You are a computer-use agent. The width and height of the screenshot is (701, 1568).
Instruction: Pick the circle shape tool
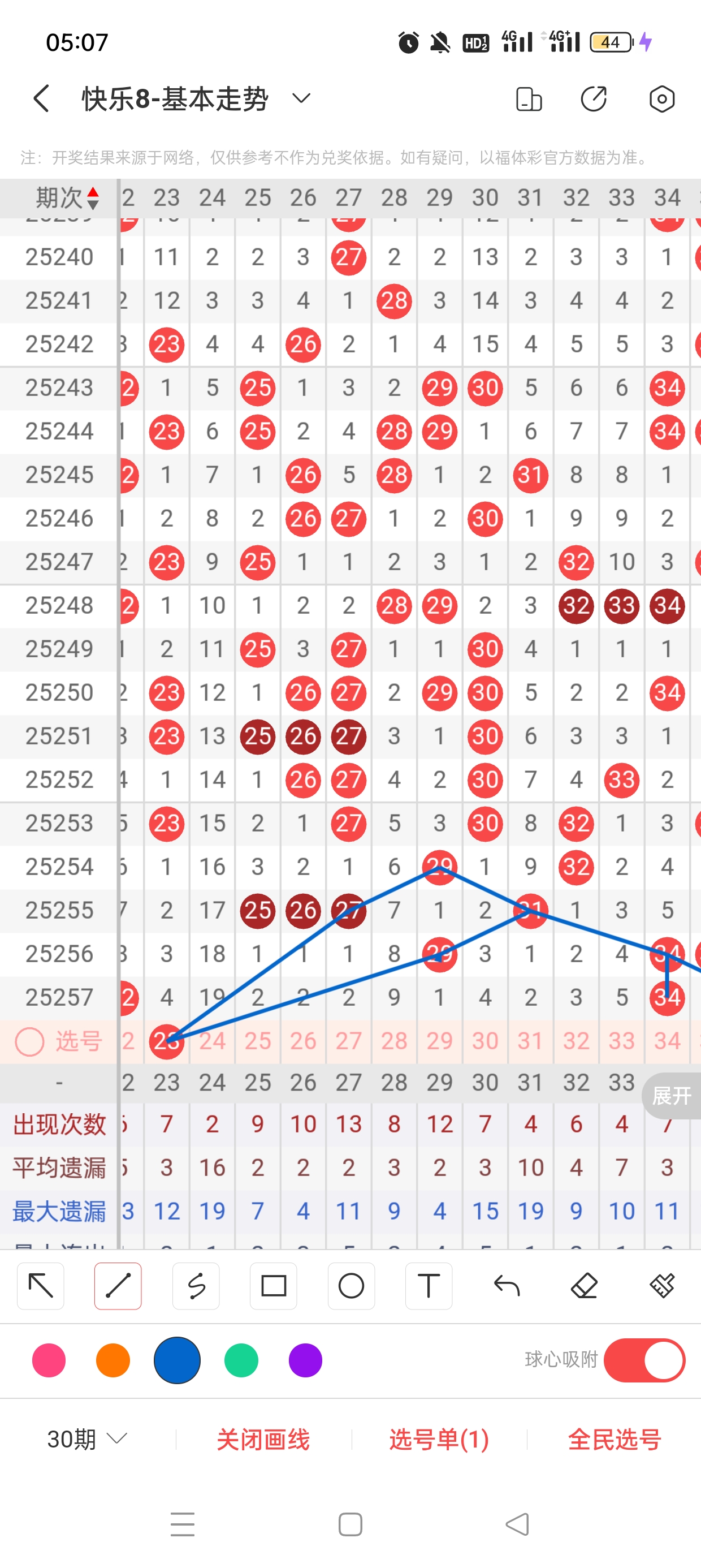click(351, 1286)
